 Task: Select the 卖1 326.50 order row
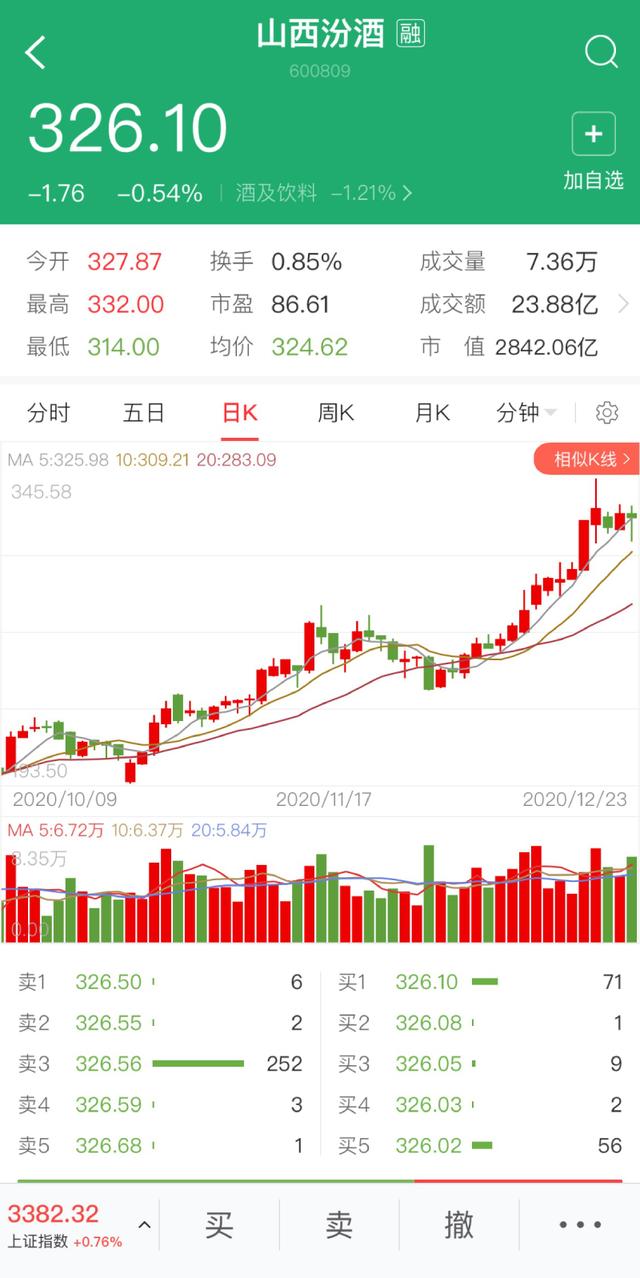[160, 982]
